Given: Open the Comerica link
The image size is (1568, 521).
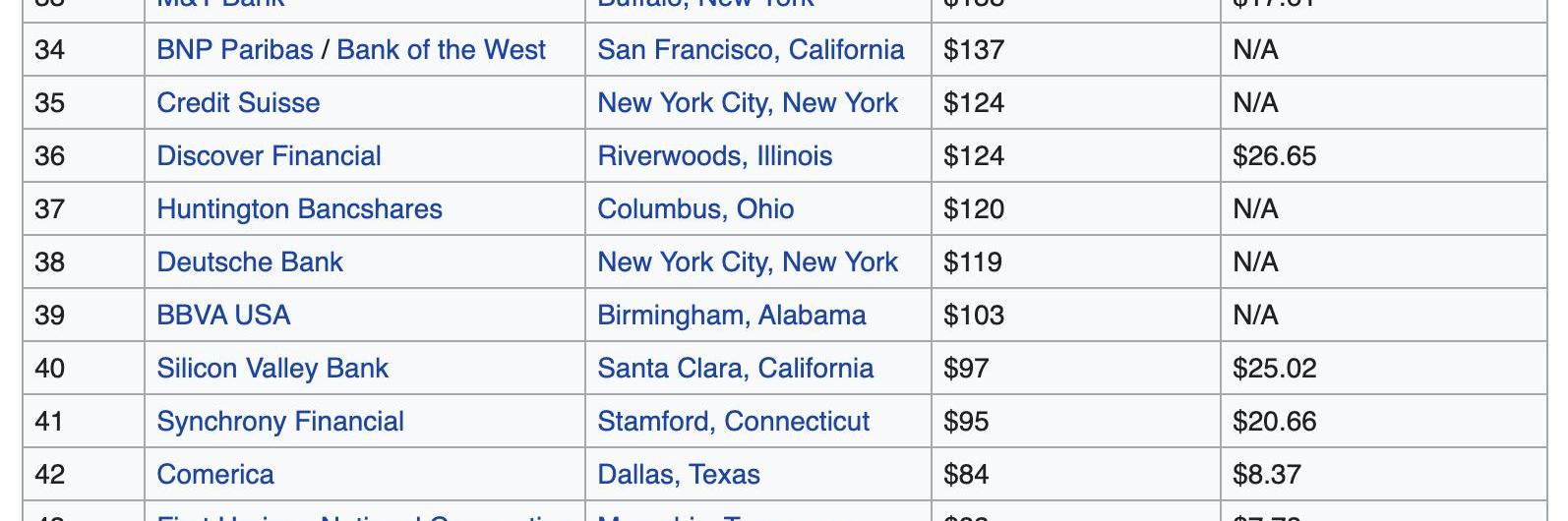Looking at the screenshot, I should click(215, 475).
